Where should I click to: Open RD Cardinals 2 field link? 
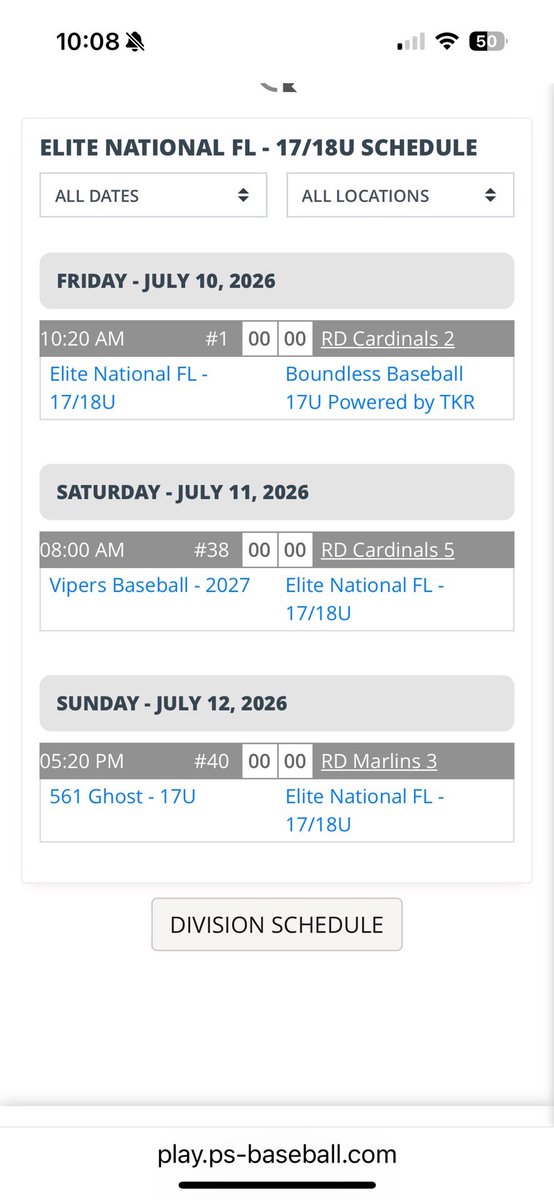[x=387, y=339]
